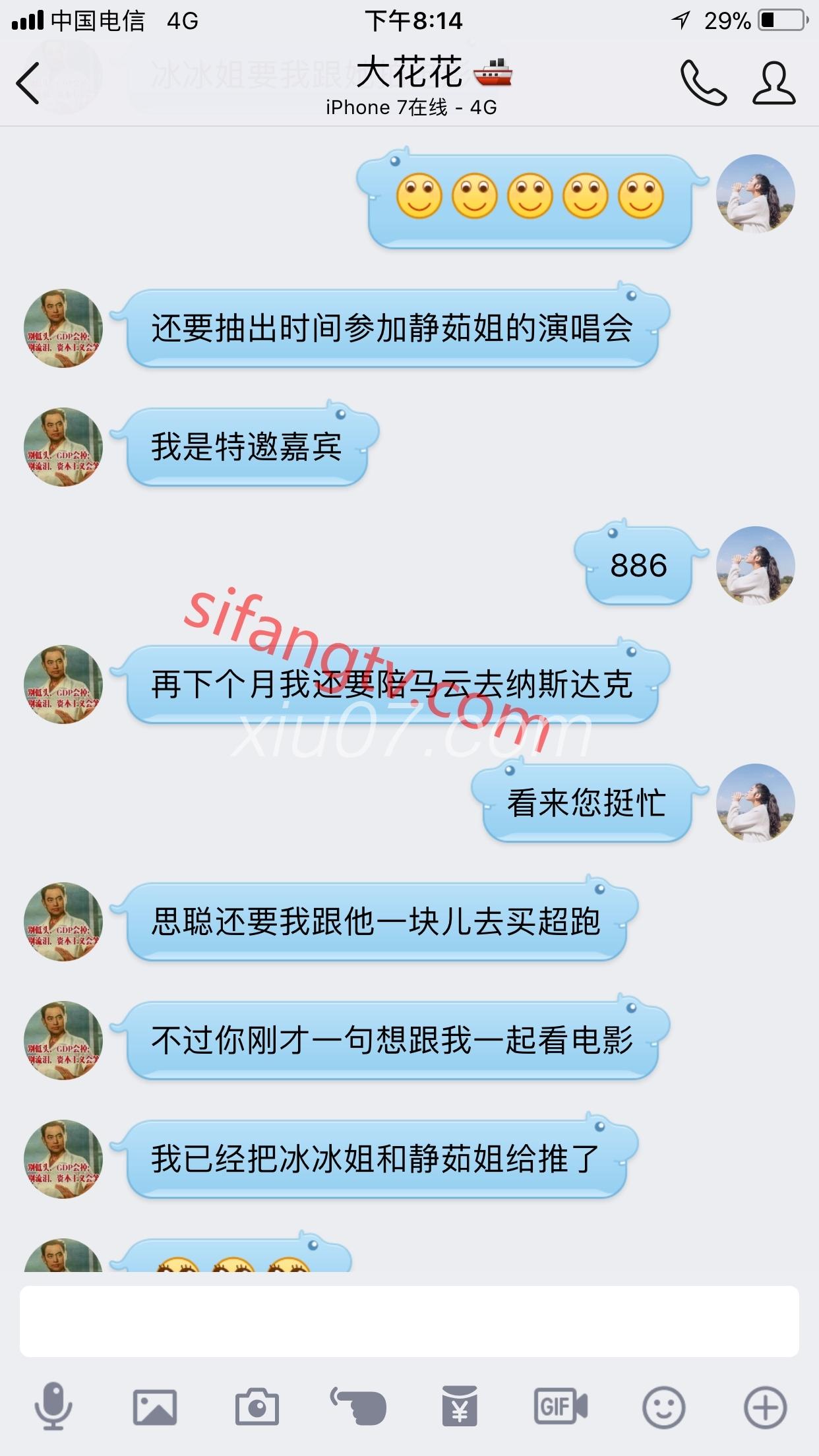819x1456 pixels.
Task: Expand more options with the plus icon
Action: point(765,1407)
